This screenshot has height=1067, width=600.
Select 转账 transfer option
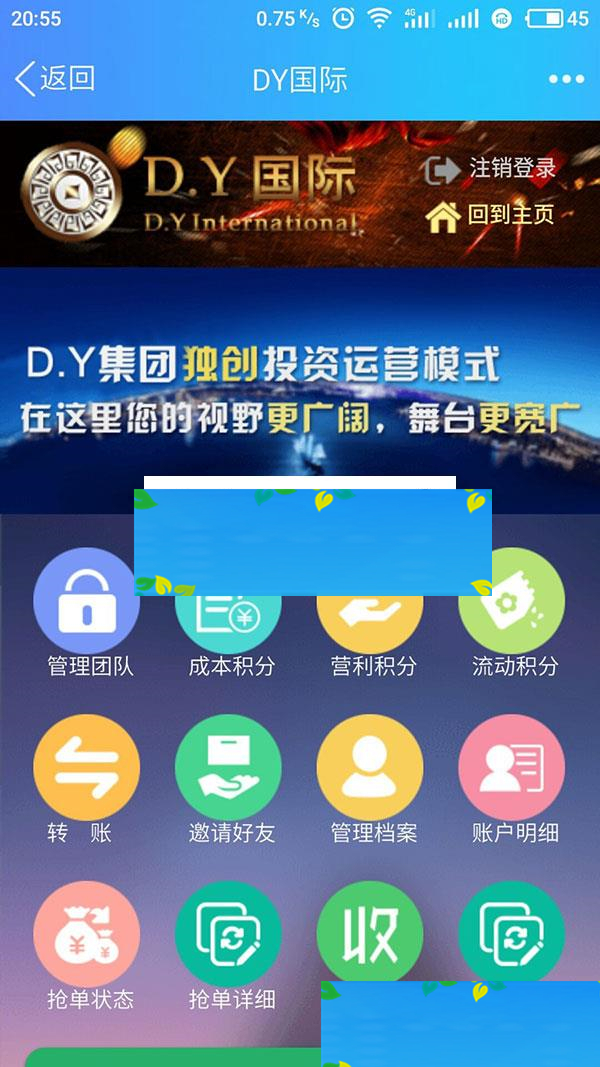(87, 780)
